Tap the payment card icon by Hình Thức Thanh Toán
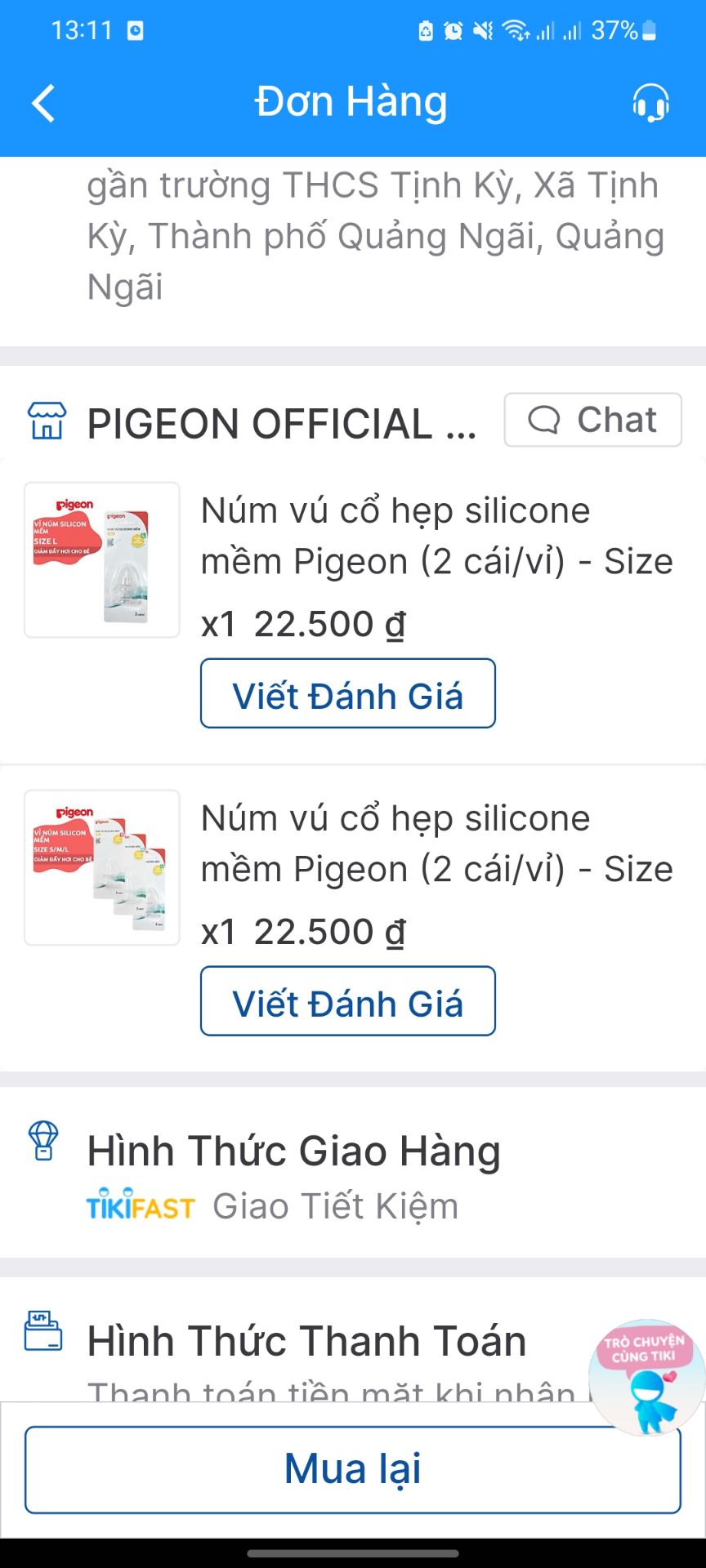This screenshot has width=706, height=1568. click(42, 1331)
